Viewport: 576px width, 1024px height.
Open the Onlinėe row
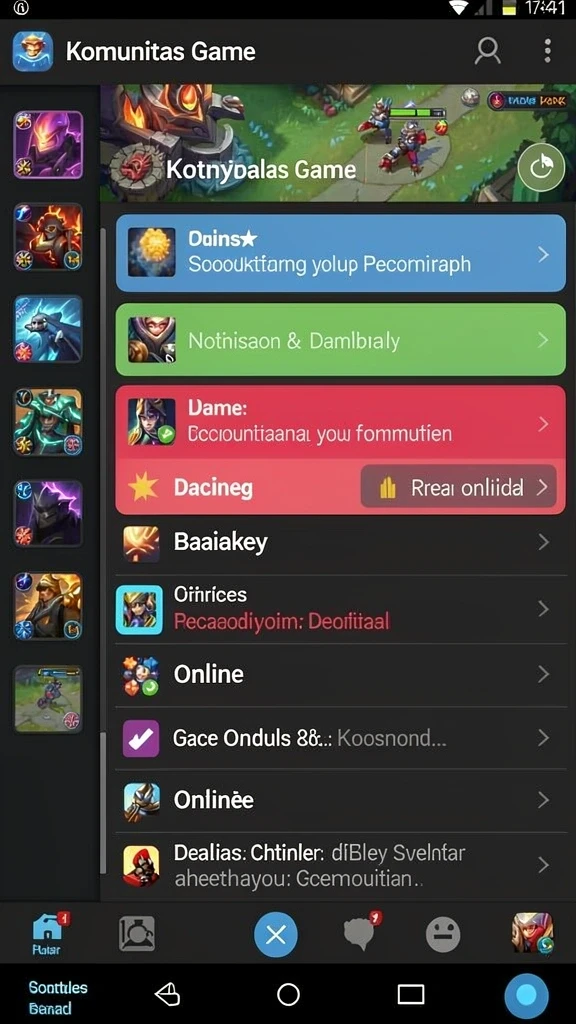point(342,801)
